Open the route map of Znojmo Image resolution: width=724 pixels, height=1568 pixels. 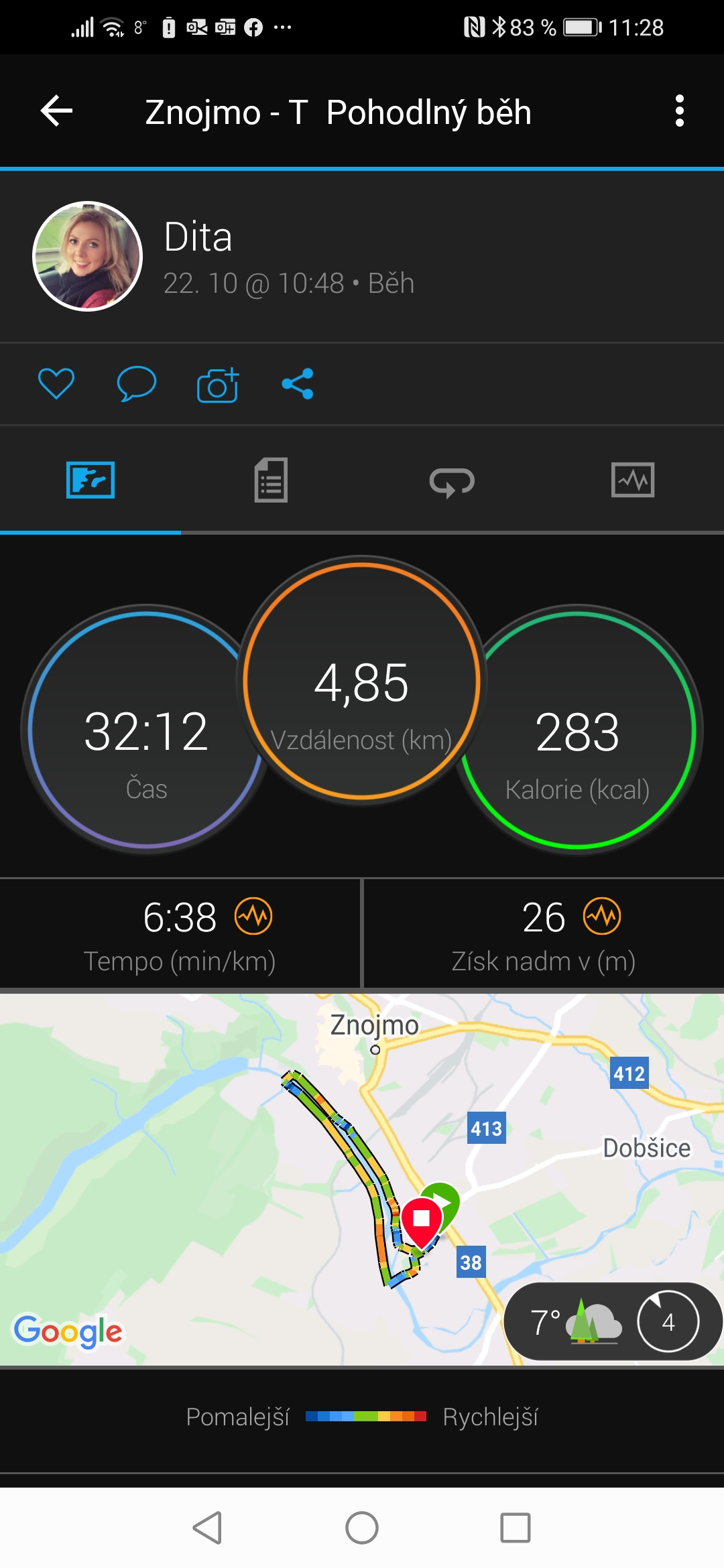tap(362, 1179)
